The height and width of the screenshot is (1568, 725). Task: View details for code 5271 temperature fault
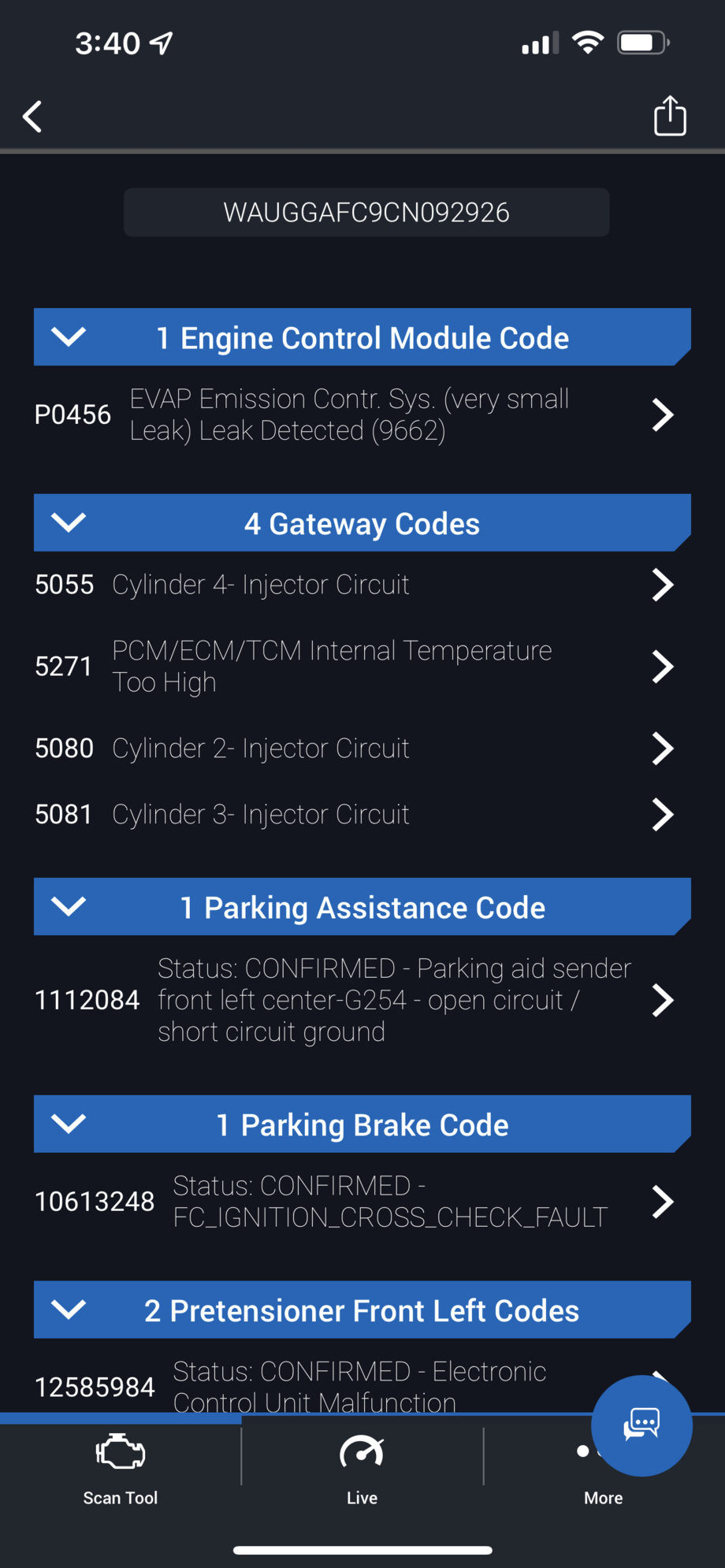pos(663,666)
